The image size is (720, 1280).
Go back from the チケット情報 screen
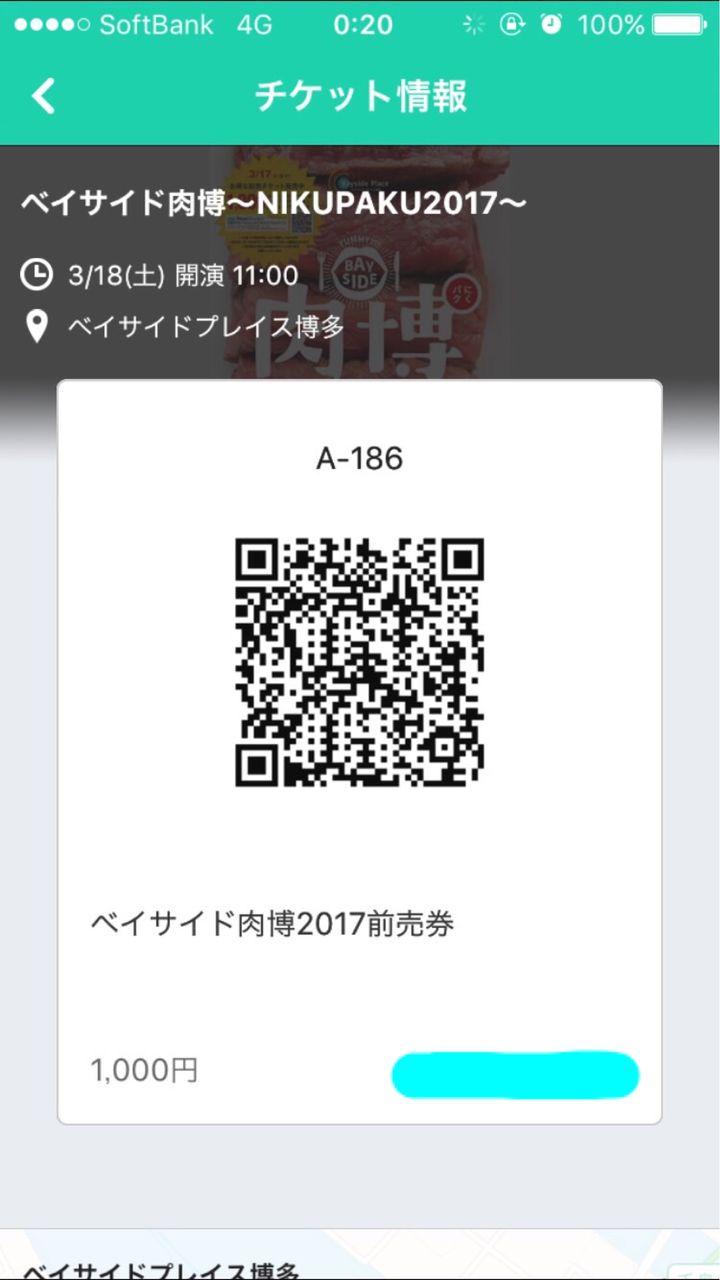point(44,97)
